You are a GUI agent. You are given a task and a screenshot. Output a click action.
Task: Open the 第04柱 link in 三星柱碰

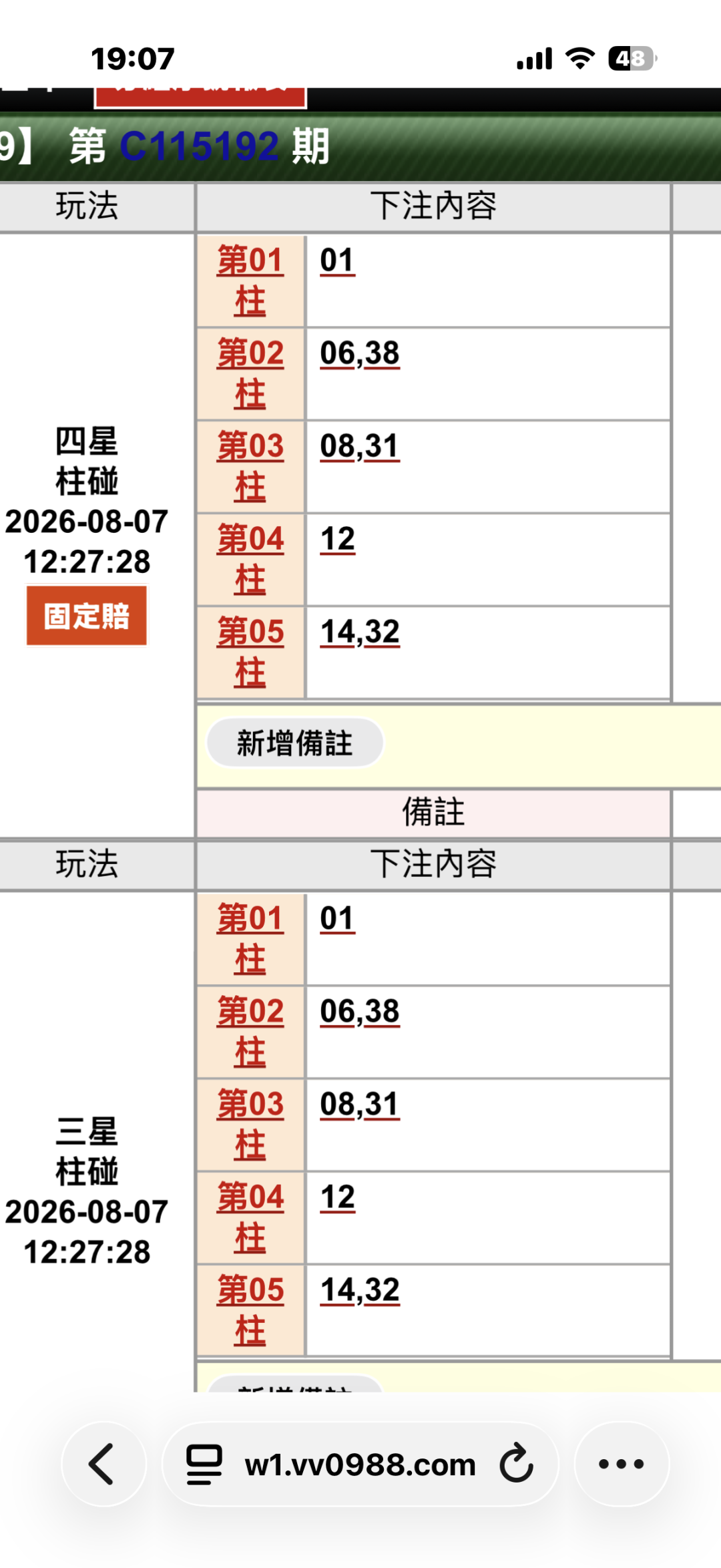[x=250, y=1217]
